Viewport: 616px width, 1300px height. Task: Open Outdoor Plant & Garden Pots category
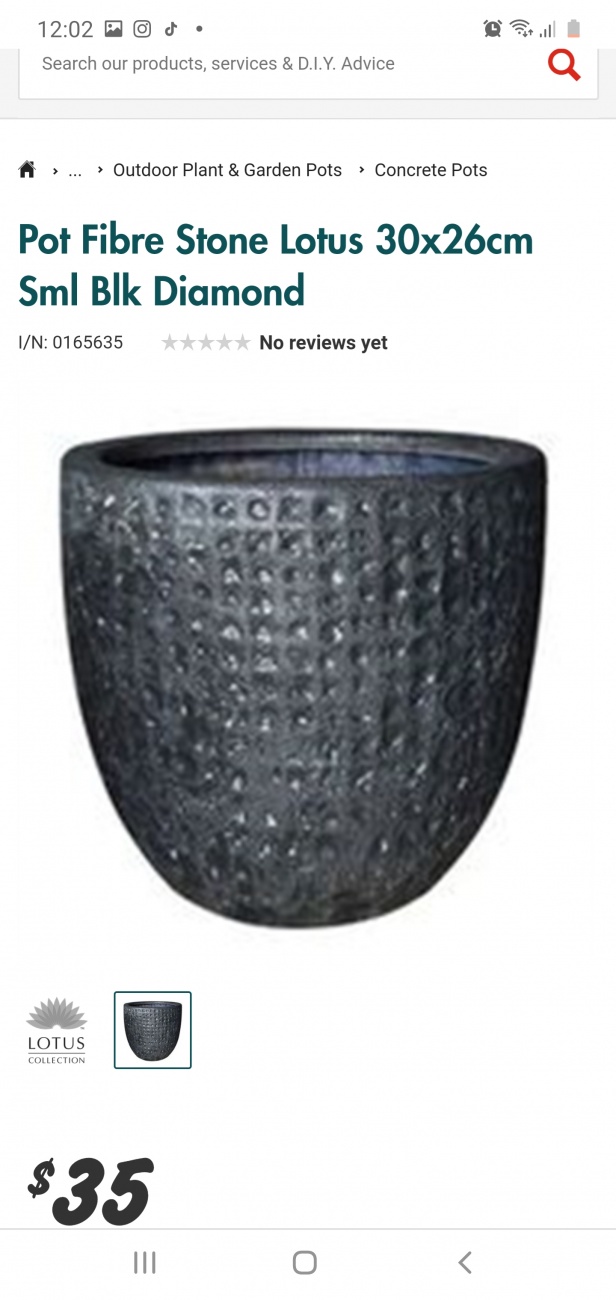[x=227, y=170]
